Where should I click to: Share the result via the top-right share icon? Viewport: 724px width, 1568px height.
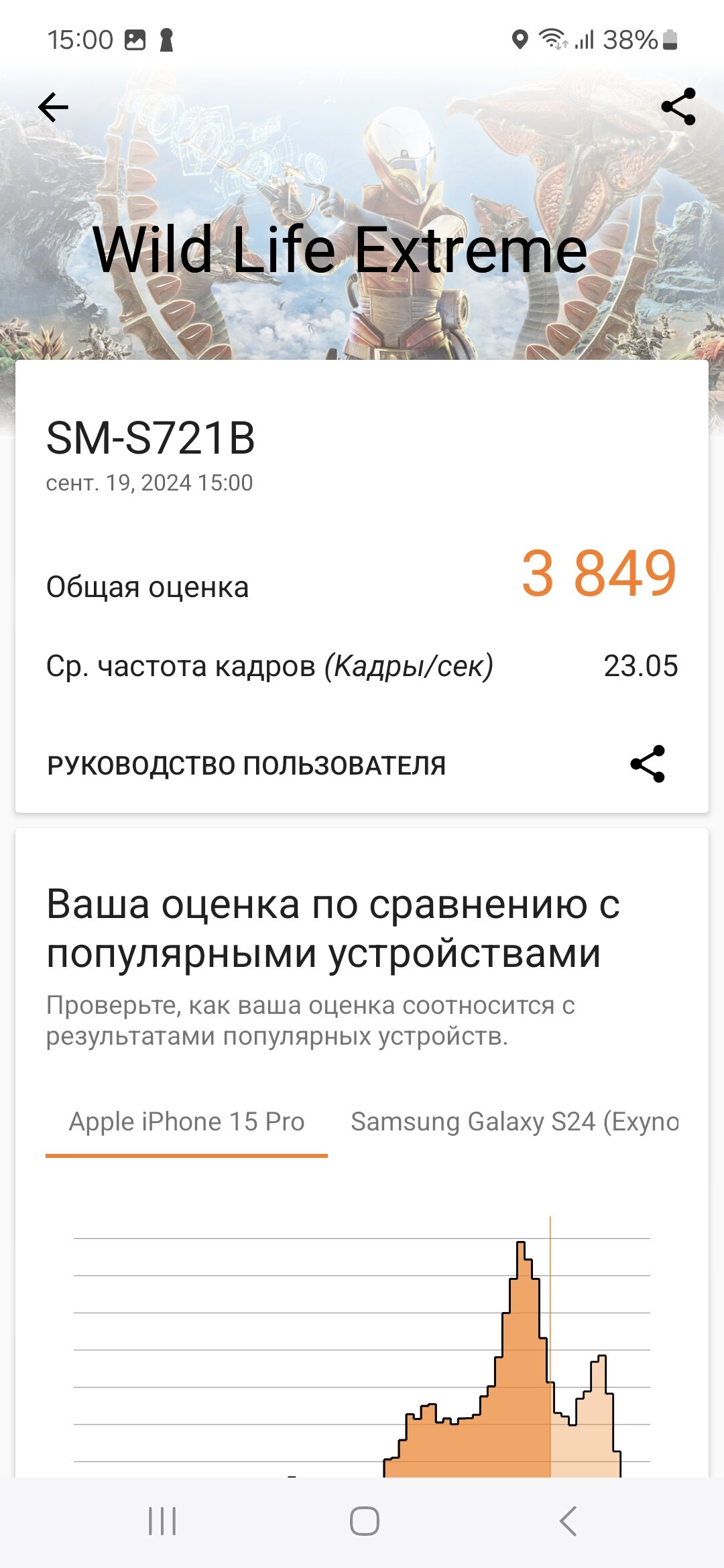point(678,107)
